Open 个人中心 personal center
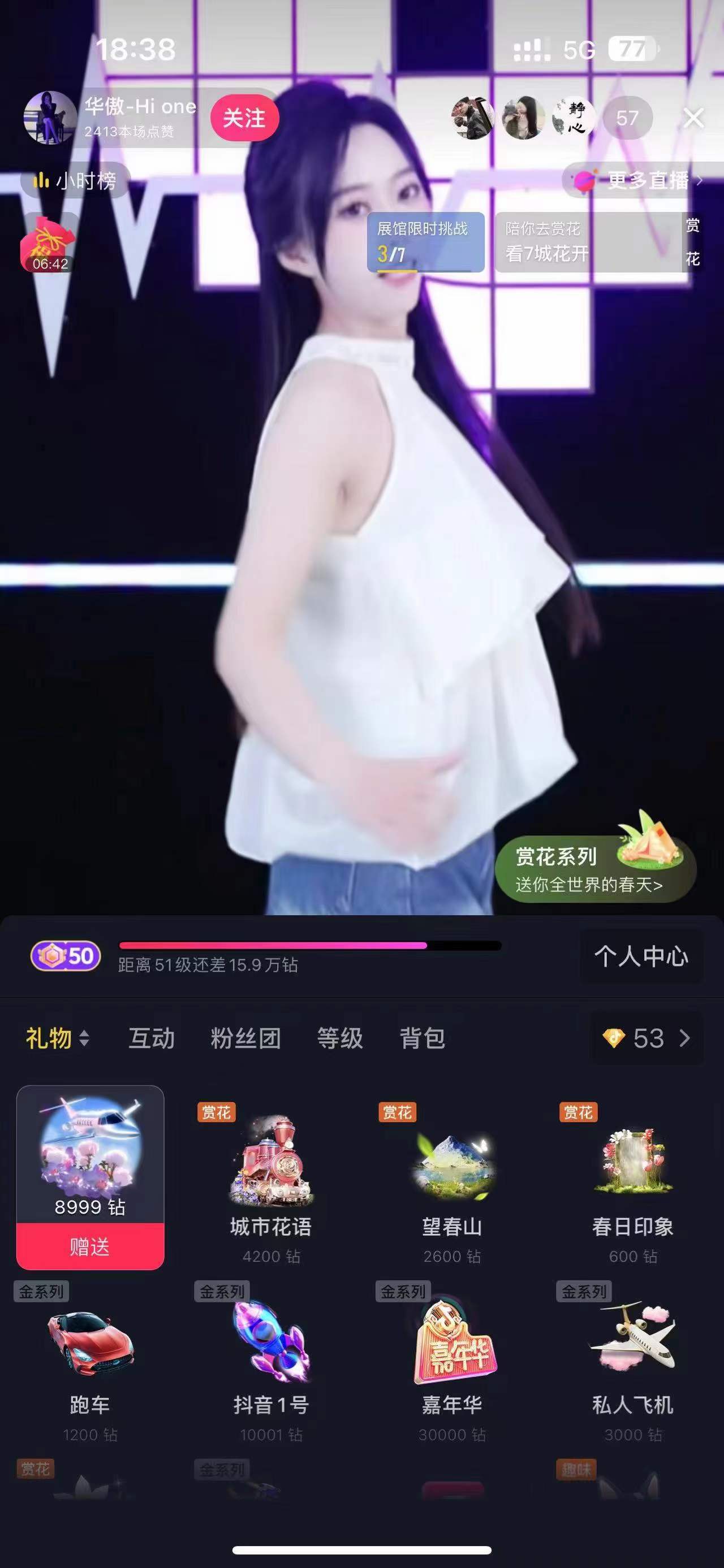 point(641,956)
